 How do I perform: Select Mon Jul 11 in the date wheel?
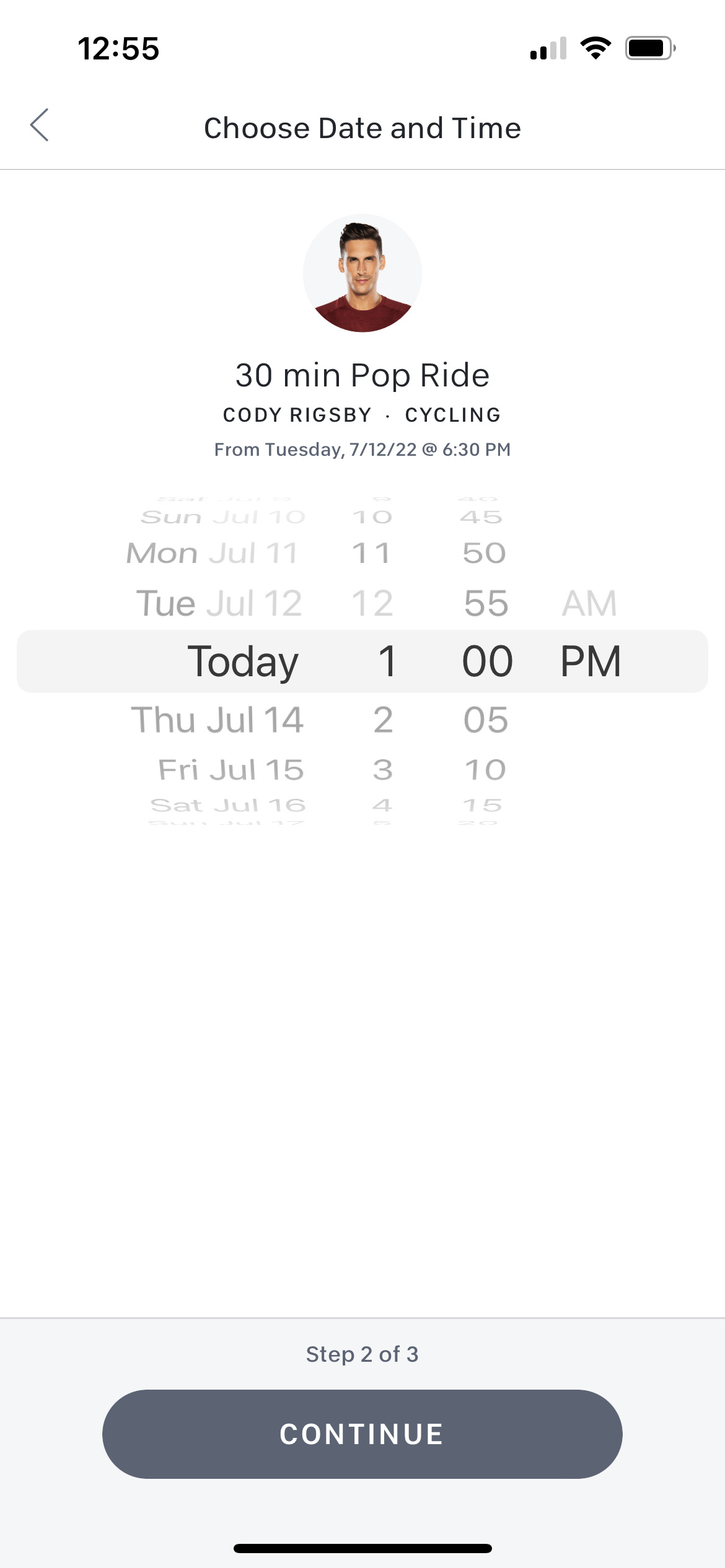(x=212, y=553)
